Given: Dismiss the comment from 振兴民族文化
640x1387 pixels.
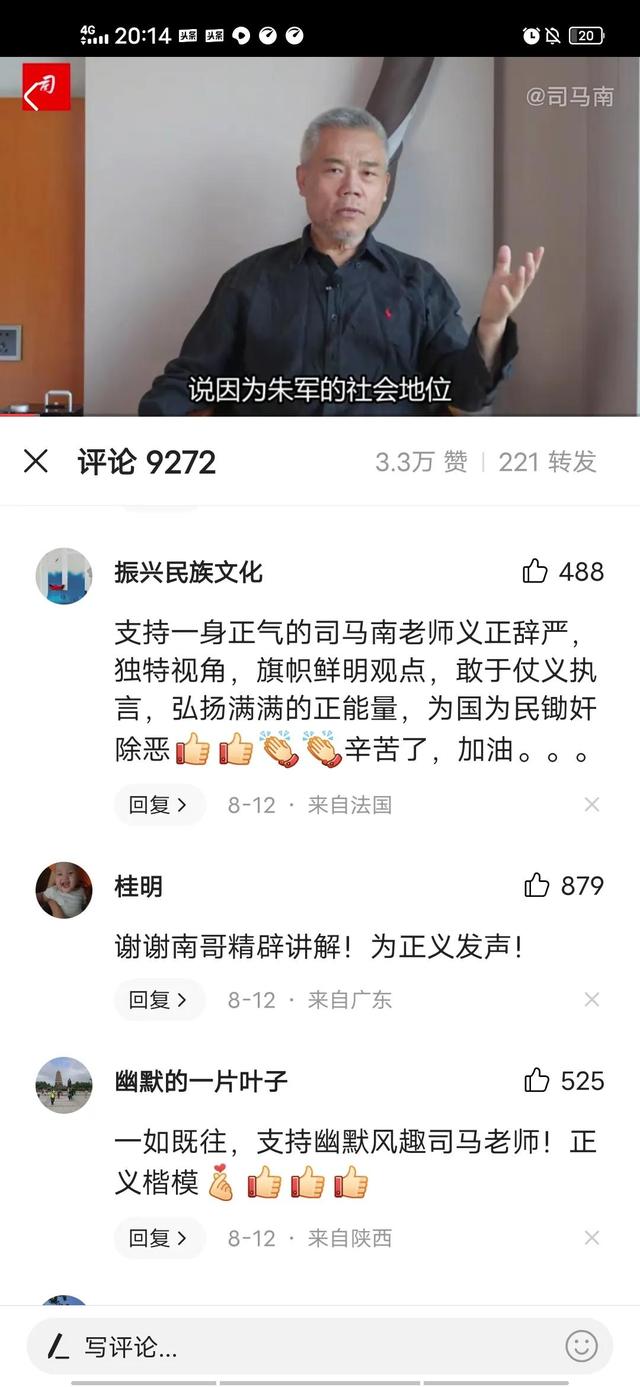Looking at the screenshot, I should click(x=592, y=805).
